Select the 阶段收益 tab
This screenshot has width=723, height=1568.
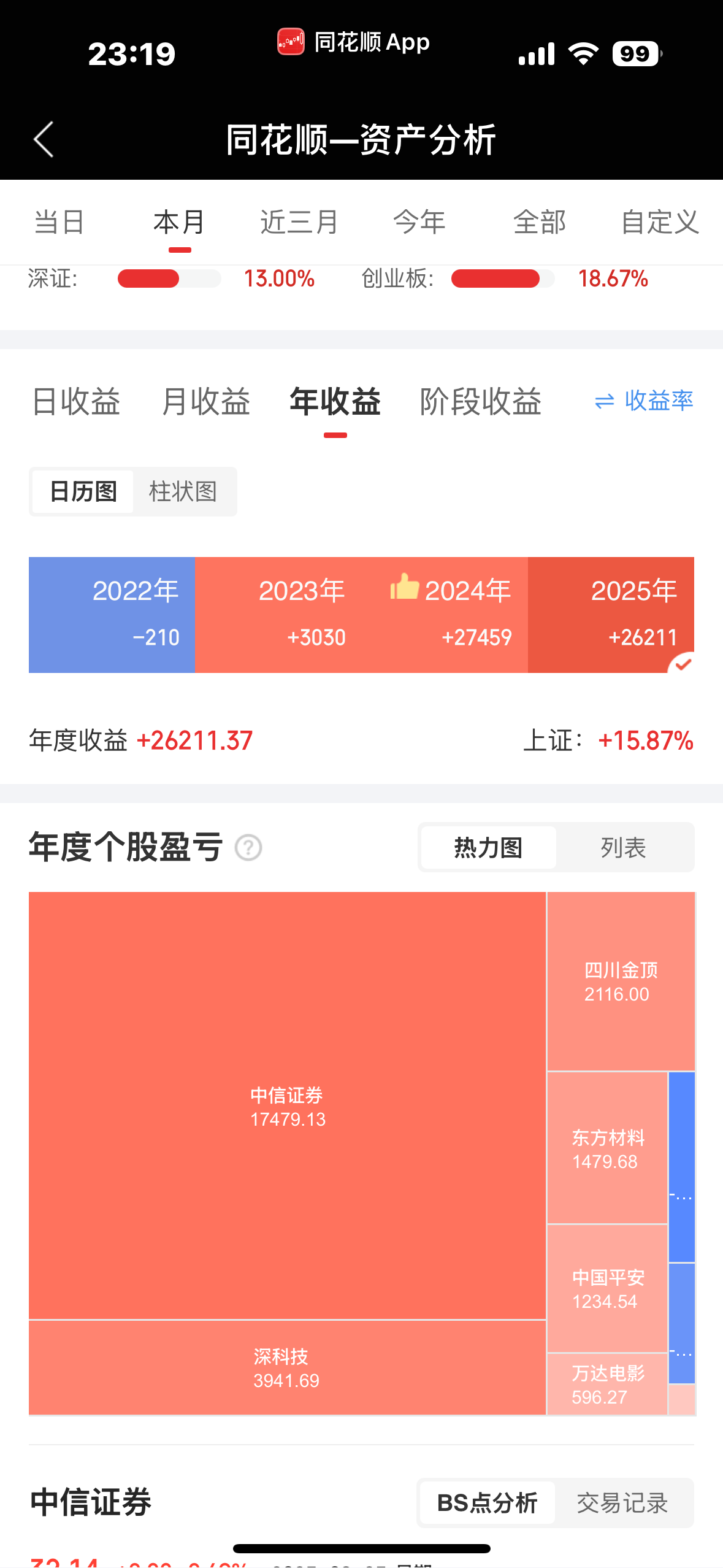click(480, 402)
